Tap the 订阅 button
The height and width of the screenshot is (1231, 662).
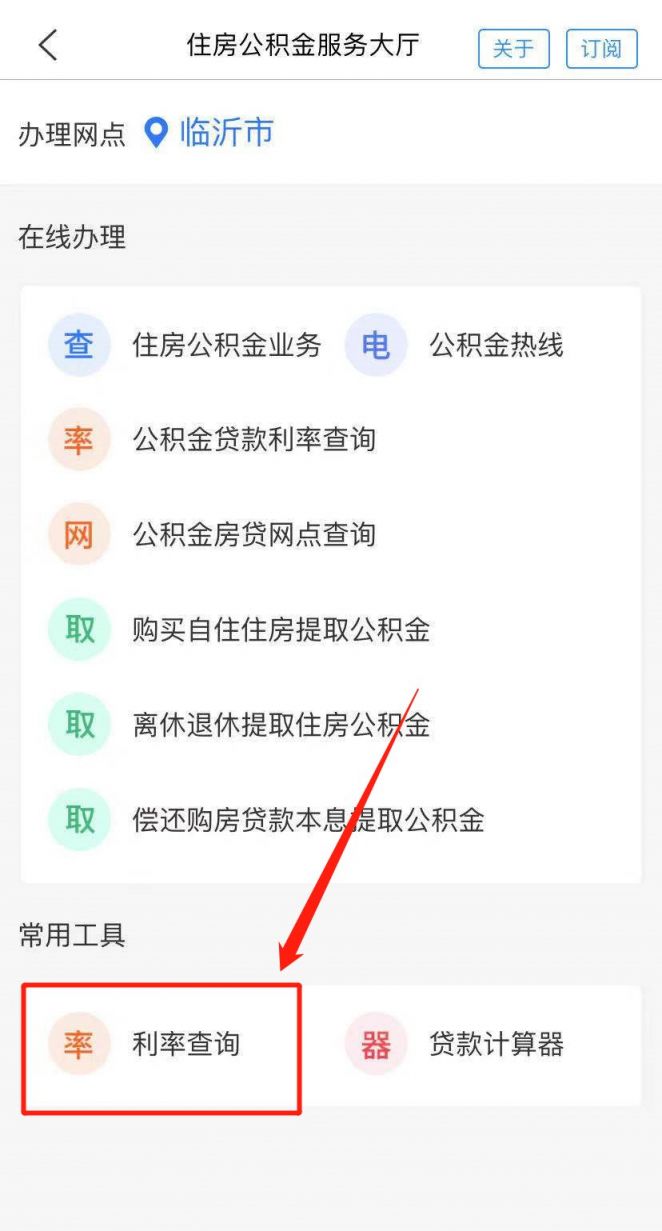pyautogui.click(x=601, y=48)
